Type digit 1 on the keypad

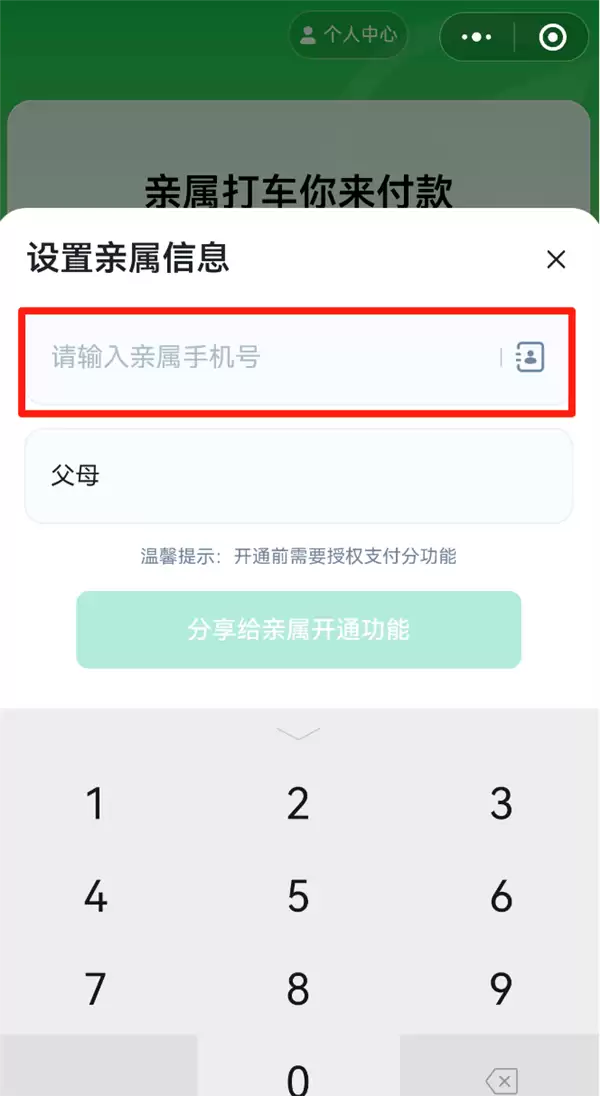click(x=95, y=803)
